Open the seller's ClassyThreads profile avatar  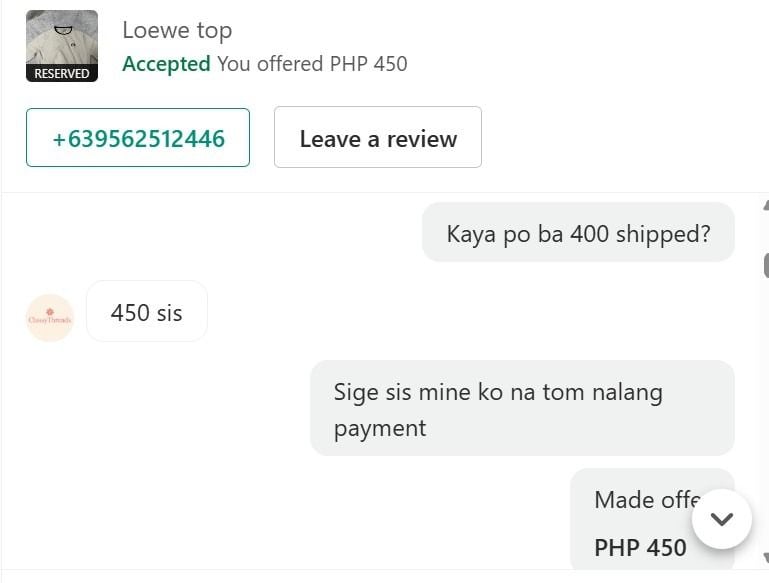click(50, 318)
